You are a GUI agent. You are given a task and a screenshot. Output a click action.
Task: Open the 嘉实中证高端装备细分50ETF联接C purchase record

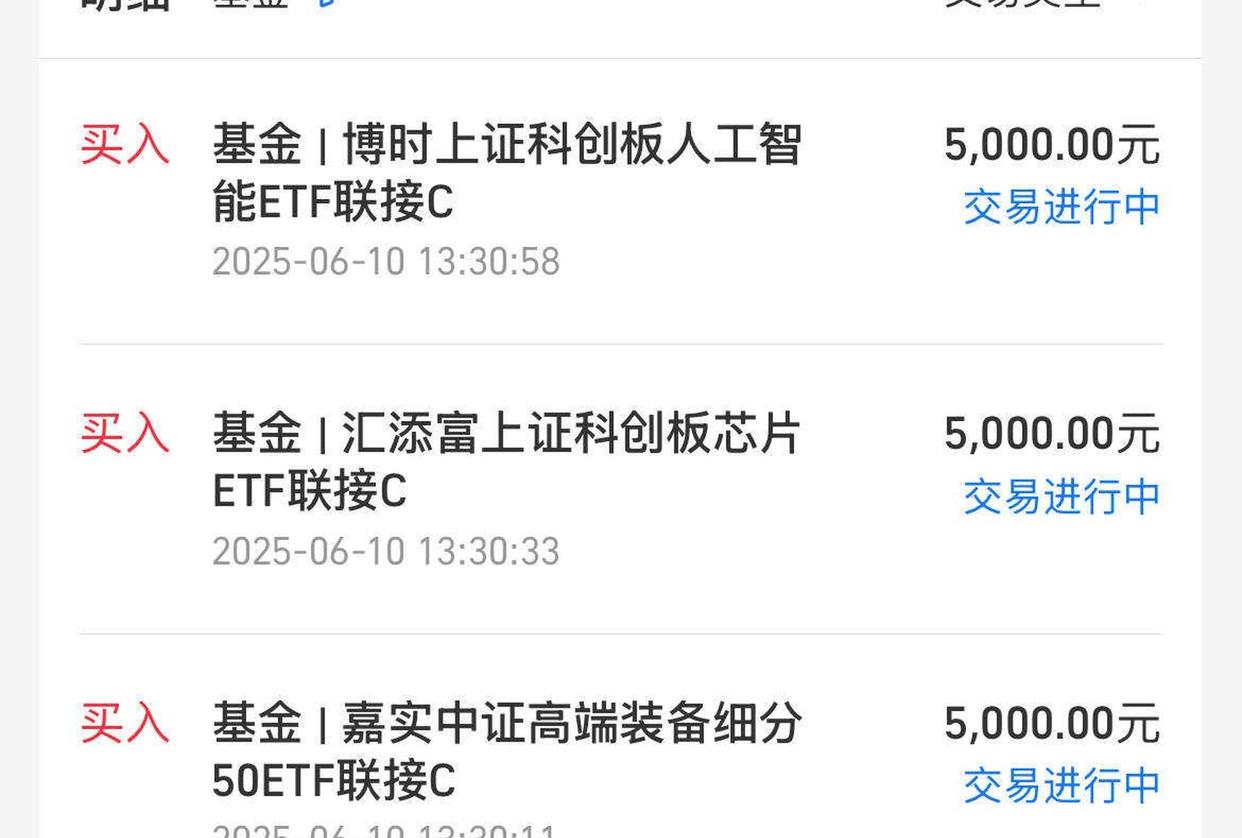[x=506, y=751]
